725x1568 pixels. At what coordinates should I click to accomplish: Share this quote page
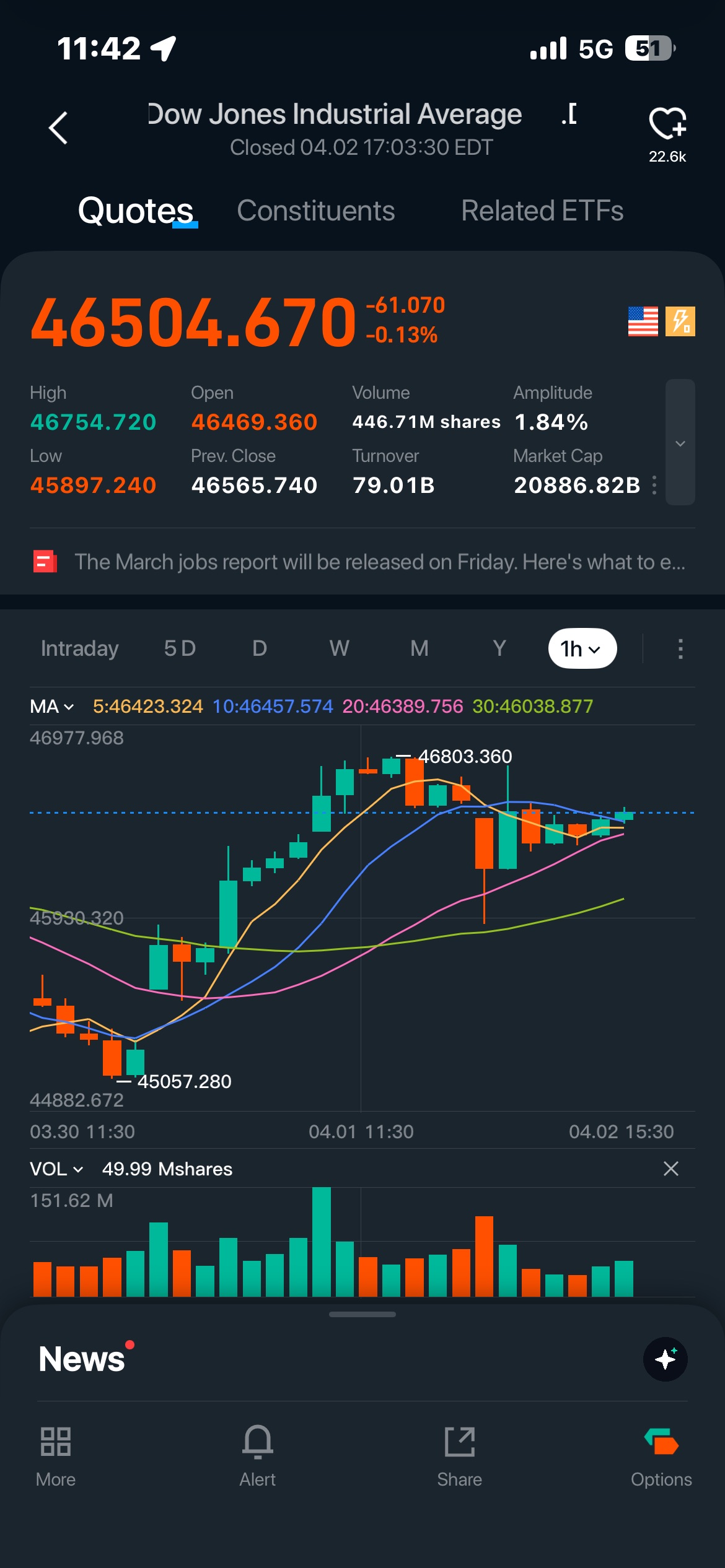pos(459,1455)
